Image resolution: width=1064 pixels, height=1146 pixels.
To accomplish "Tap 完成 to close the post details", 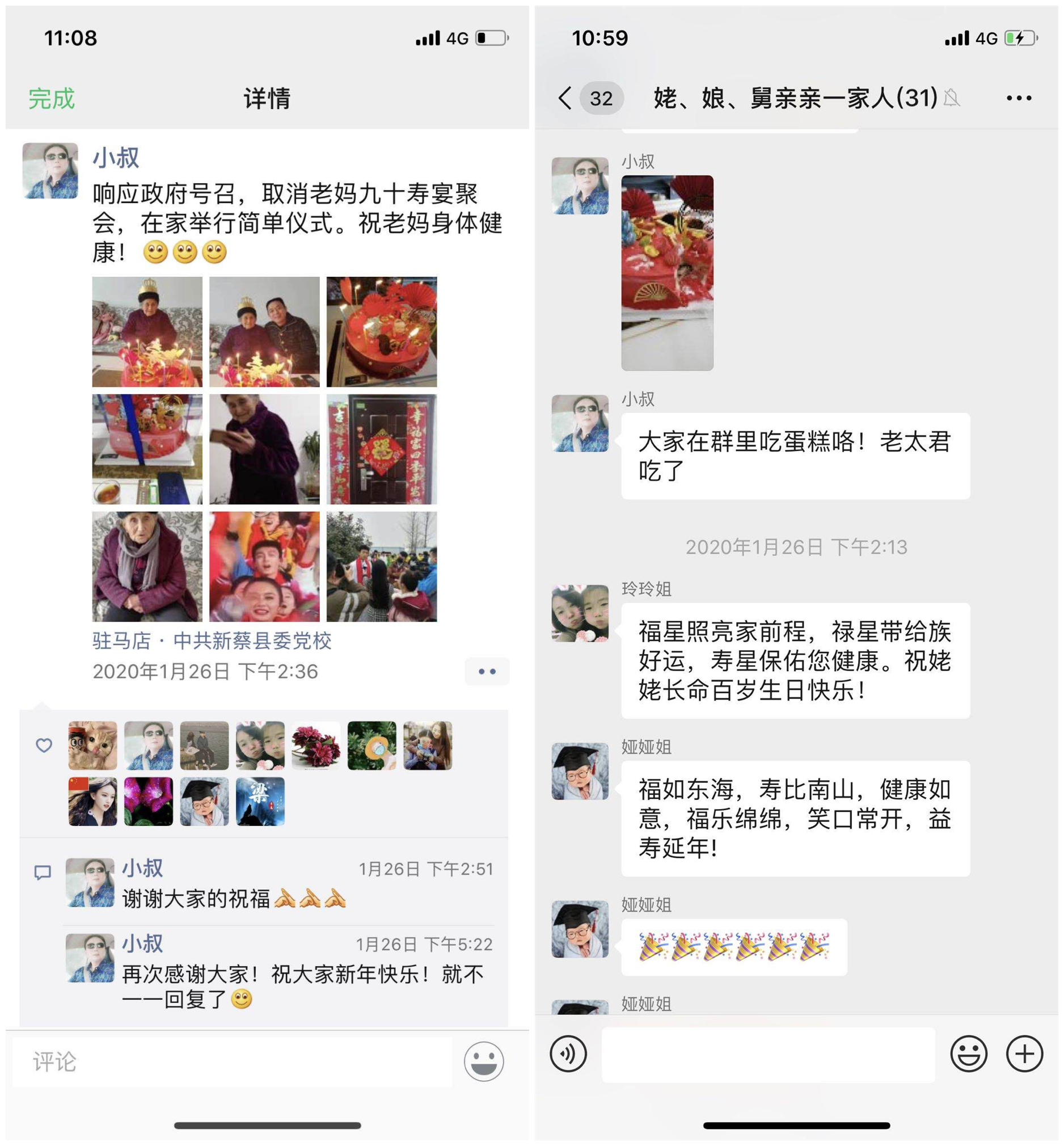I will coord(51,99).
